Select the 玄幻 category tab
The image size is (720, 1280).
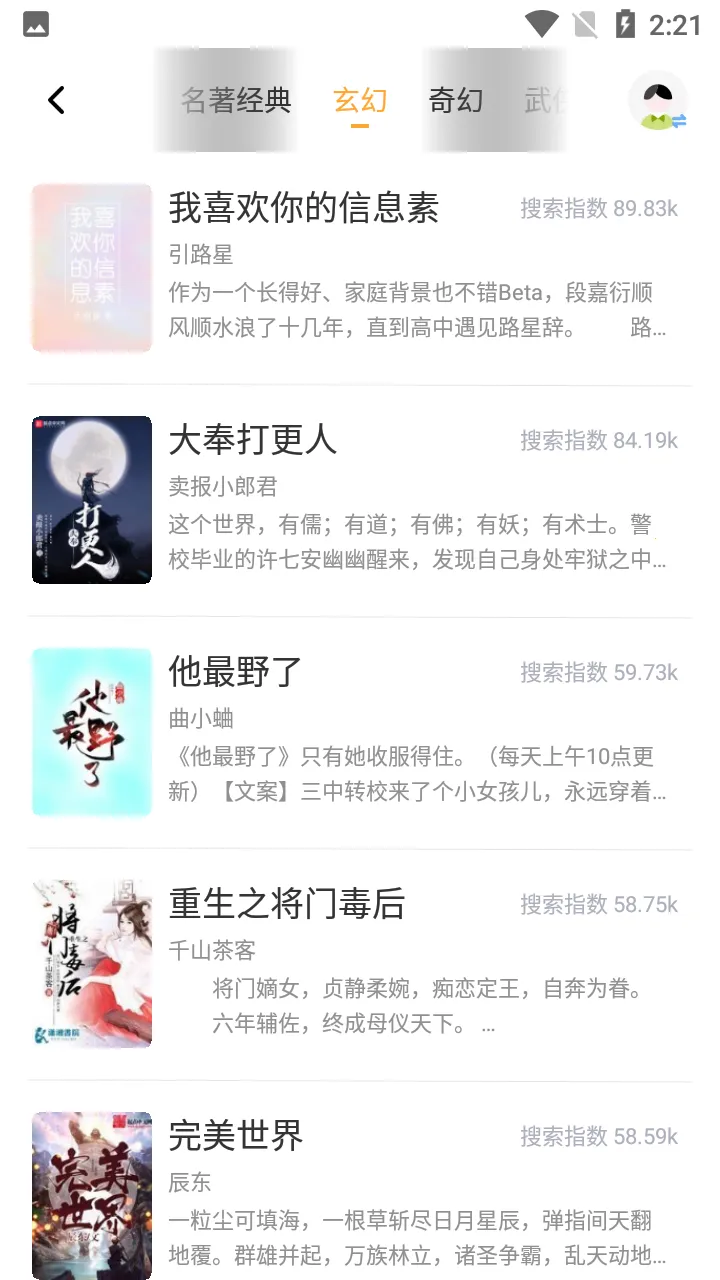pyautogui.click(x=359, y=100)
